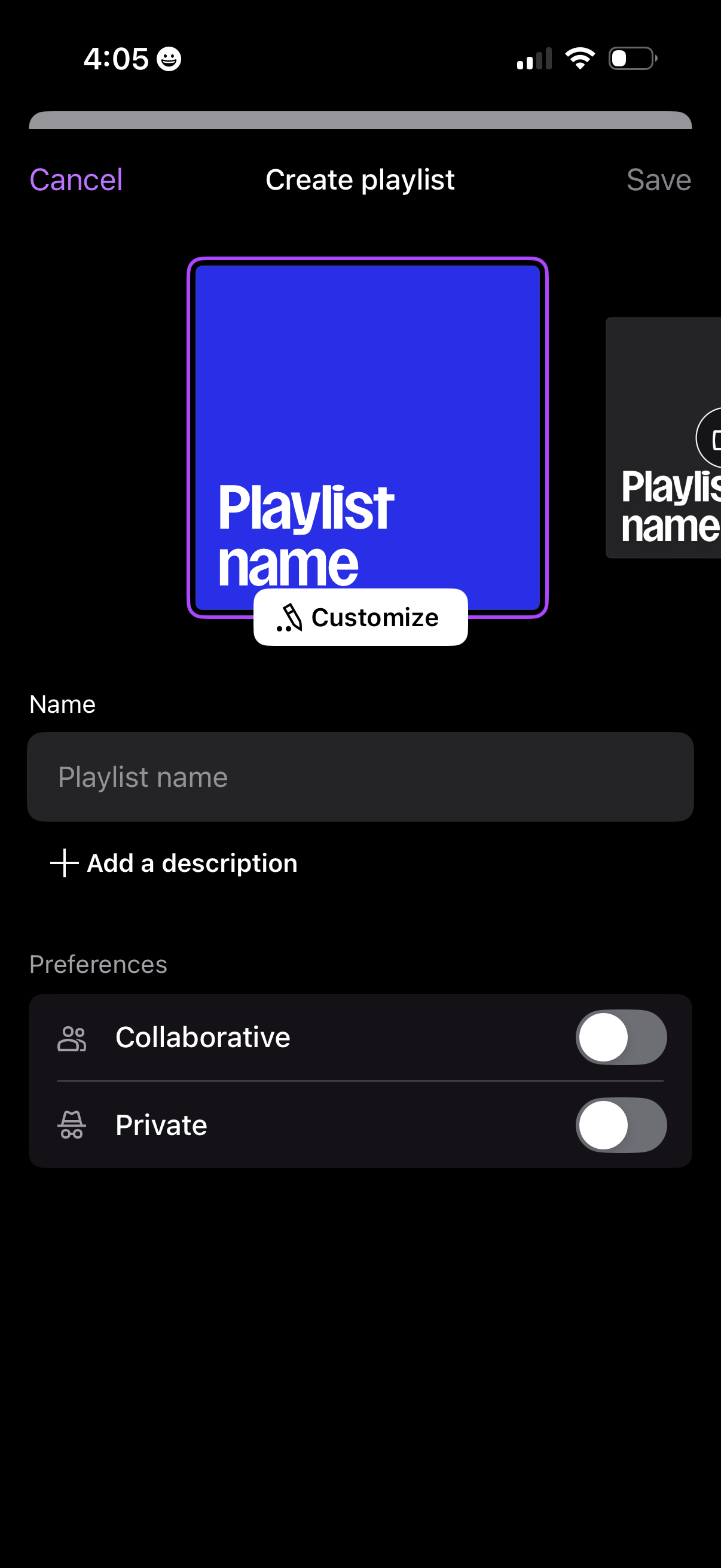Cancel playlist creation
The width and height of the screenshot is (721, 1568).
click(x=75, y=179)
